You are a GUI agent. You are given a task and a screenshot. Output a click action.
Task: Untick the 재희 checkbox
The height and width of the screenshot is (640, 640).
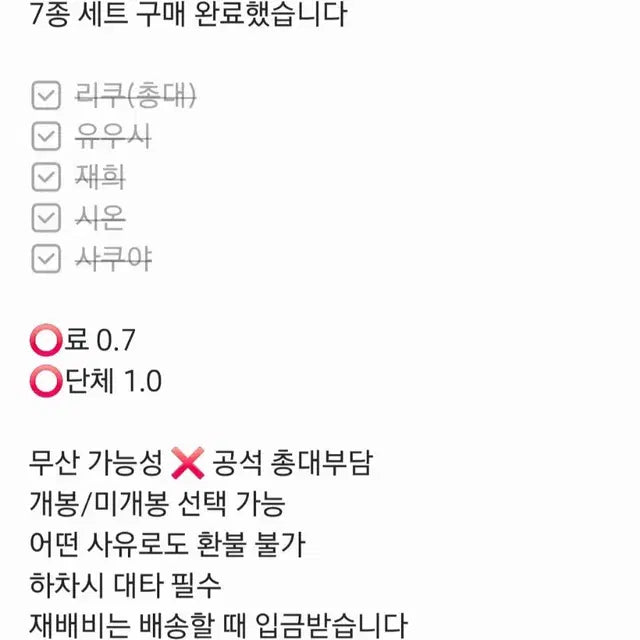46,177
